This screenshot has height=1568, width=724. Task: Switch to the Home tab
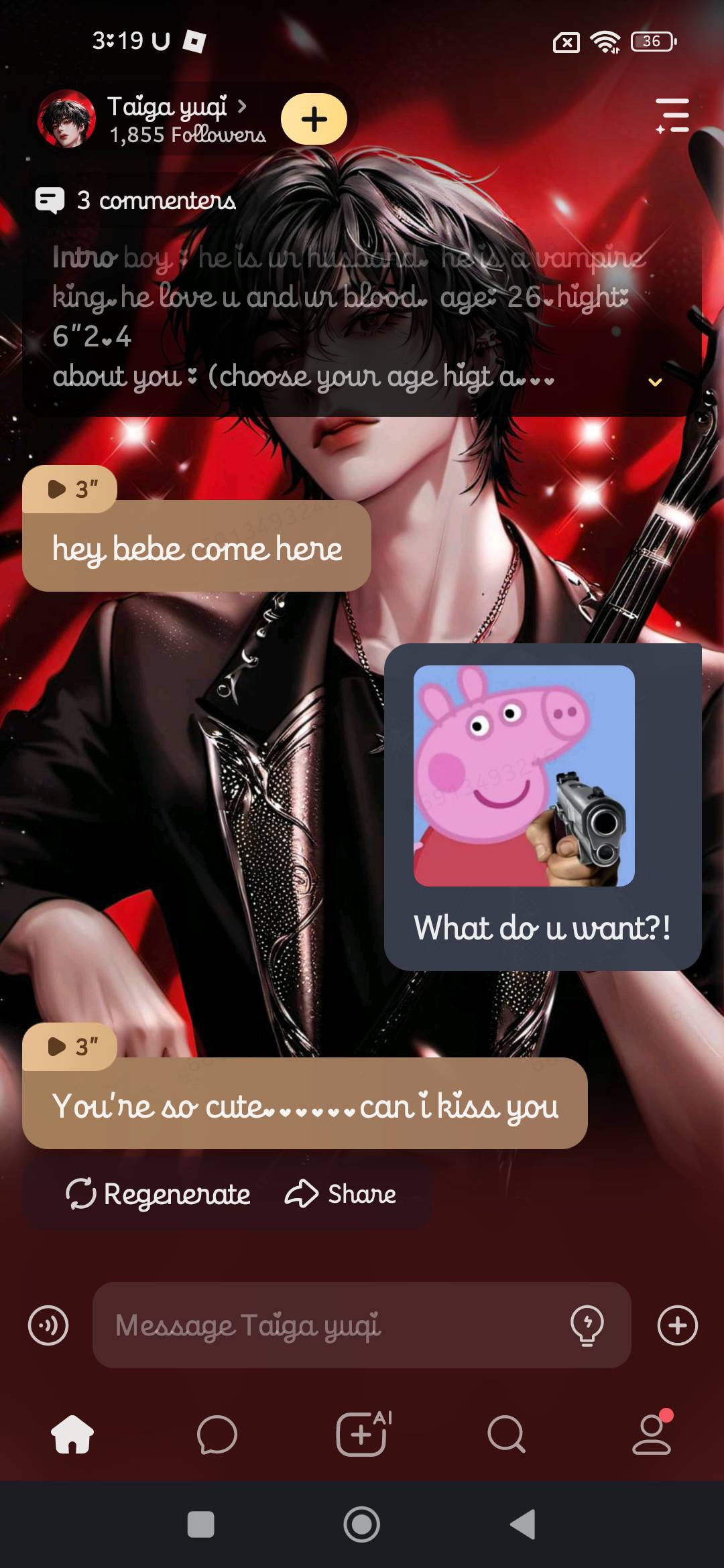(72, 1435)
